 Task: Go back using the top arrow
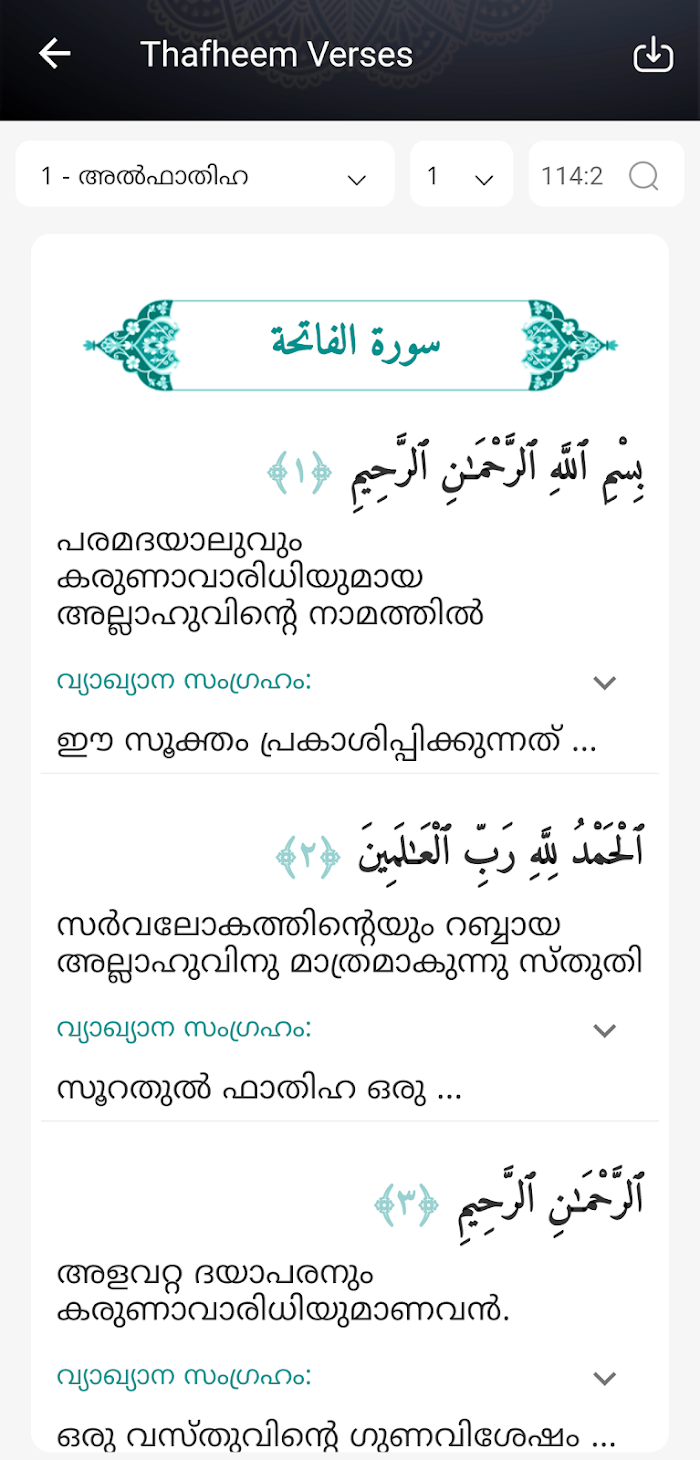(55, 54)
